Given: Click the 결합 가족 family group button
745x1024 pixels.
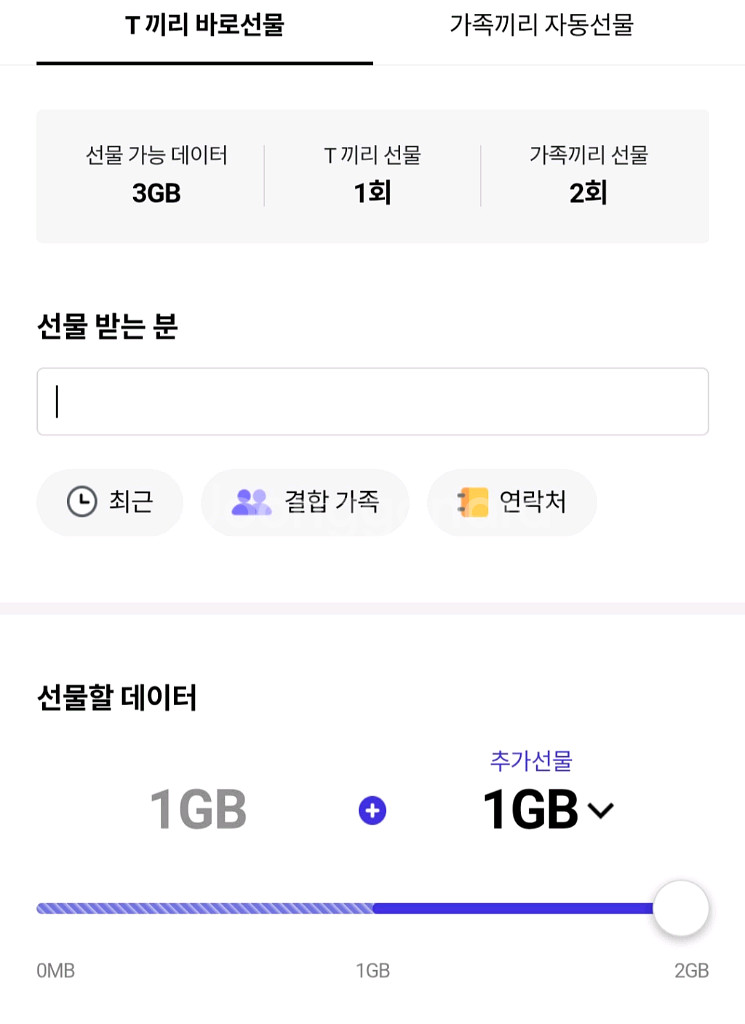Looking at the screenshot, I should pos(305,502).
